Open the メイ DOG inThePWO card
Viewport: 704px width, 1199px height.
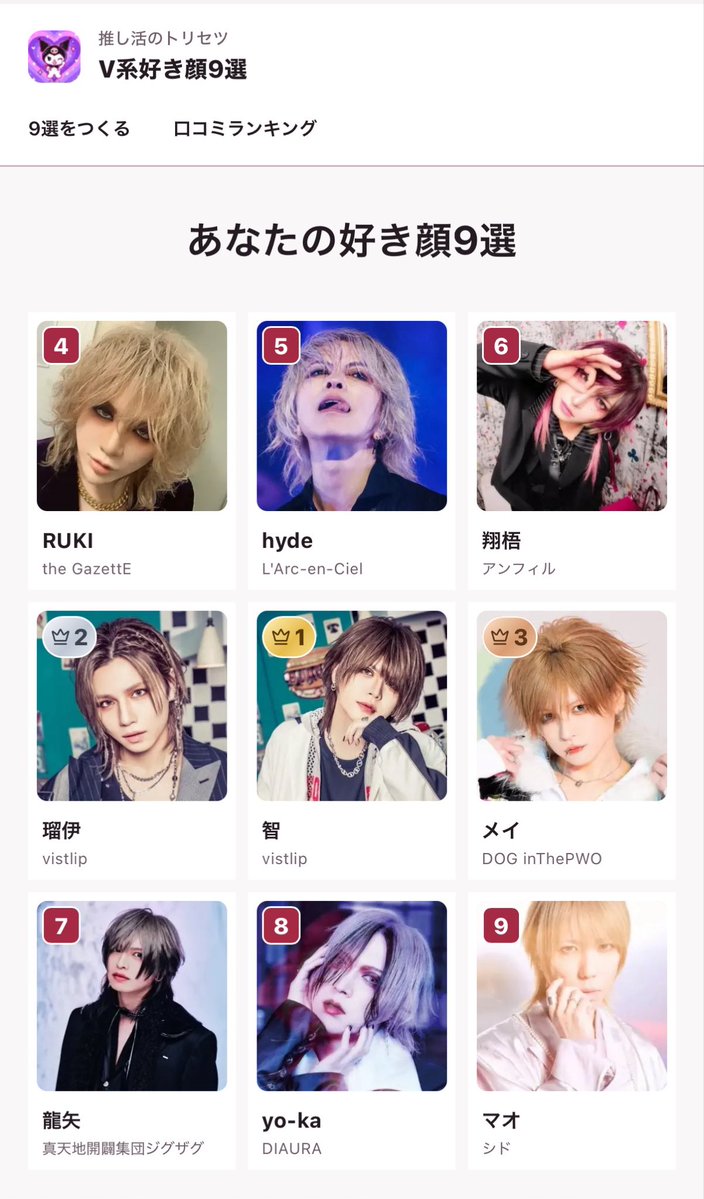572,740
